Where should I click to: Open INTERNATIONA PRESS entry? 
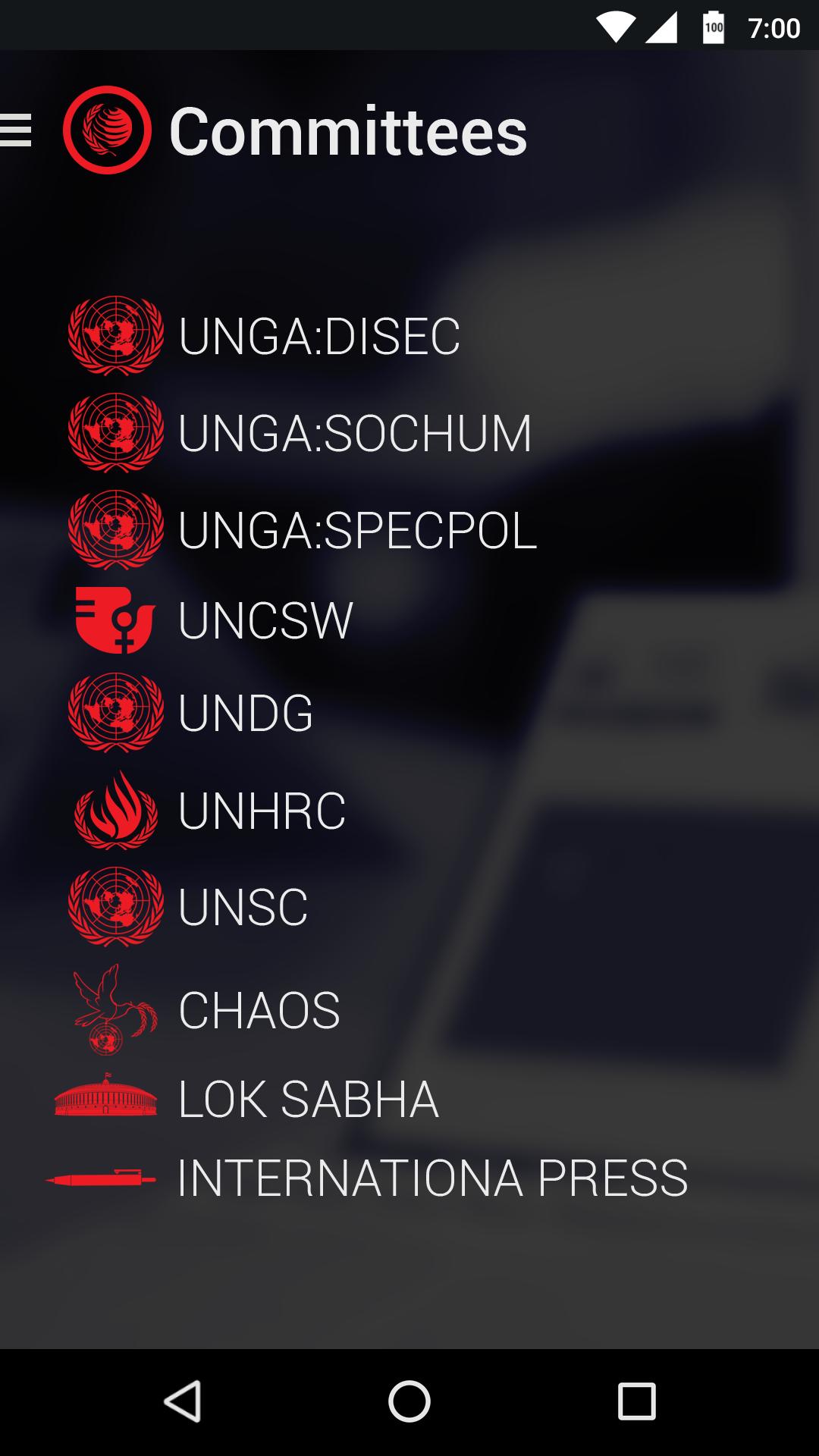click(x=432, y=1178)
